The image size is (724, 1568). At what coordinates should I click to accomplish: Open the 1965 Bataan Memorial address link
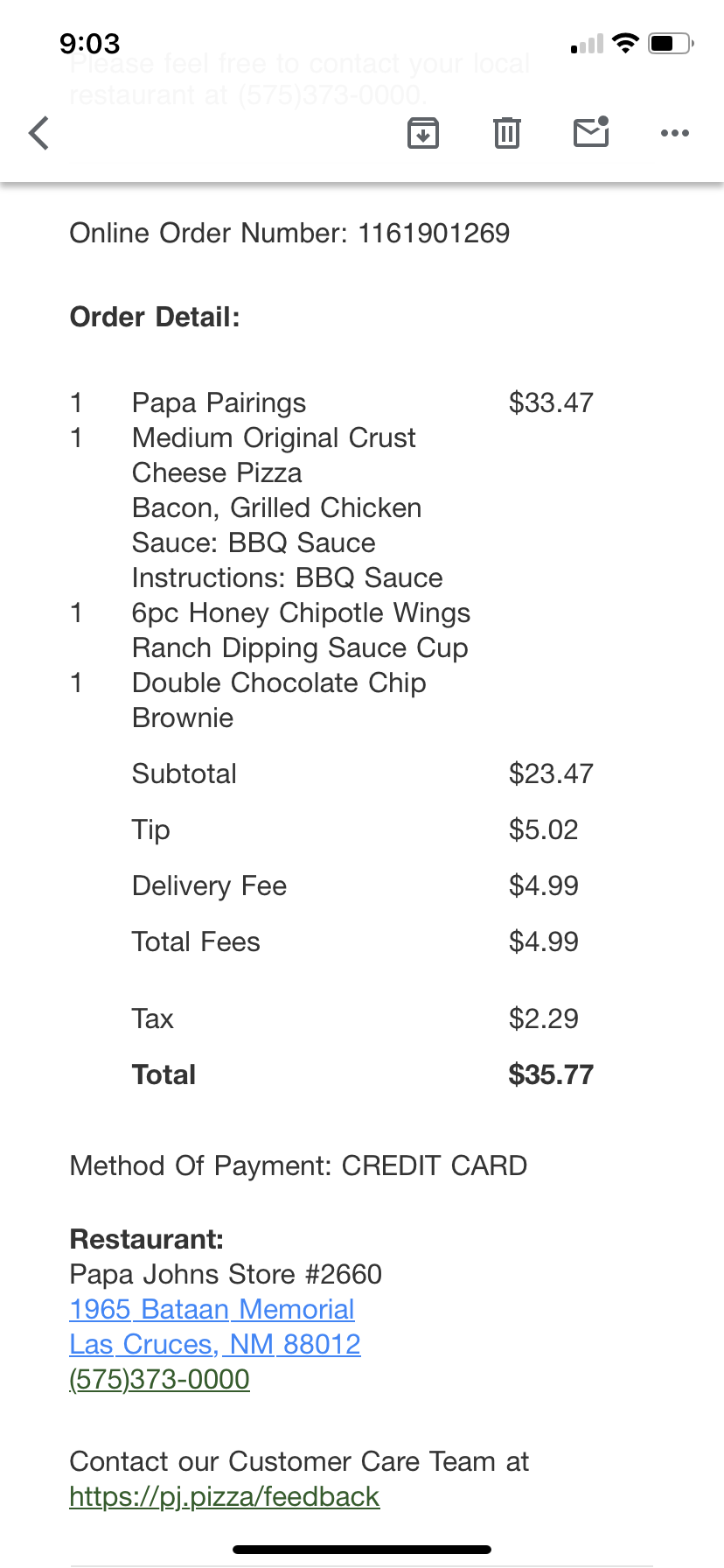click(x=212, y=1310)
